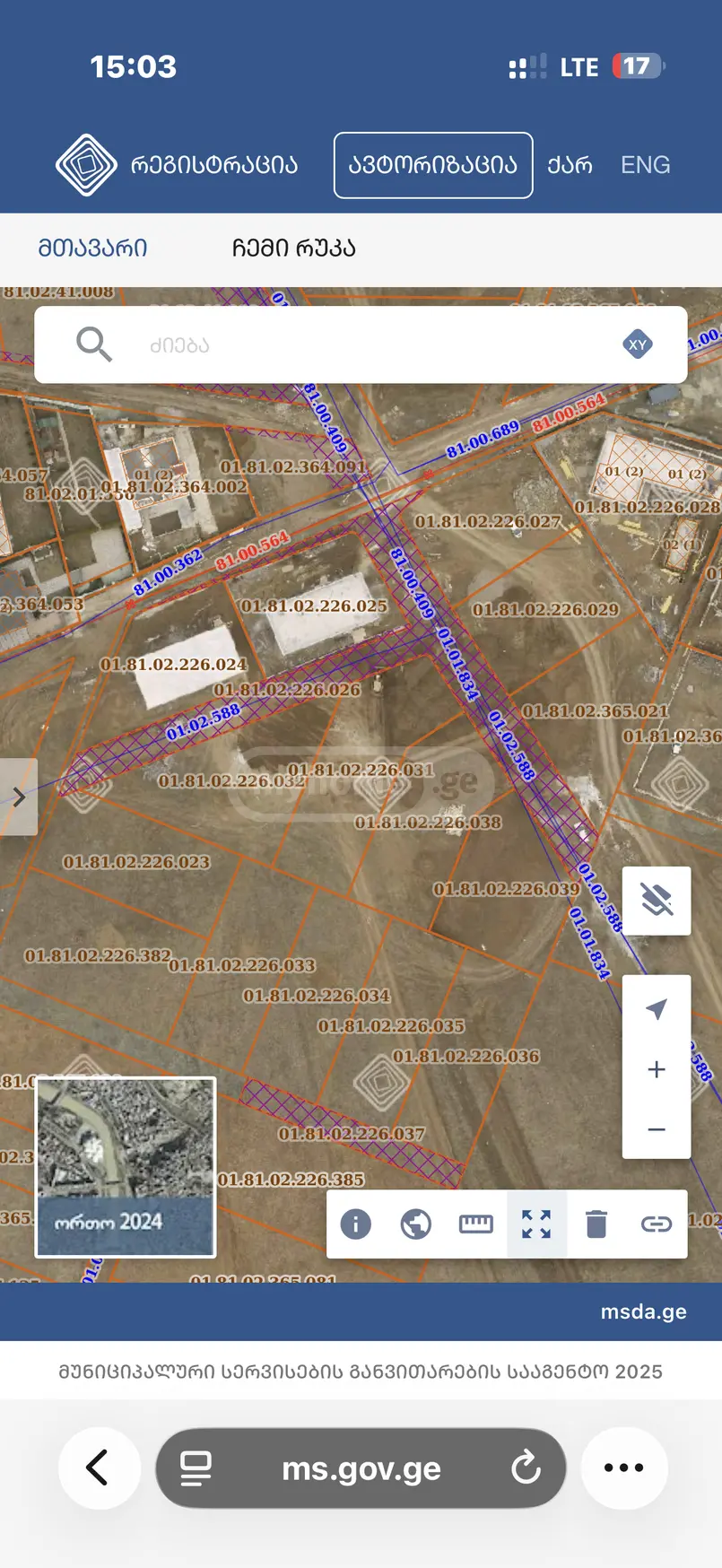This screenshot has width=722, height=1568.
Task: Switch language to ENG
Action: [x=645, y=165]
